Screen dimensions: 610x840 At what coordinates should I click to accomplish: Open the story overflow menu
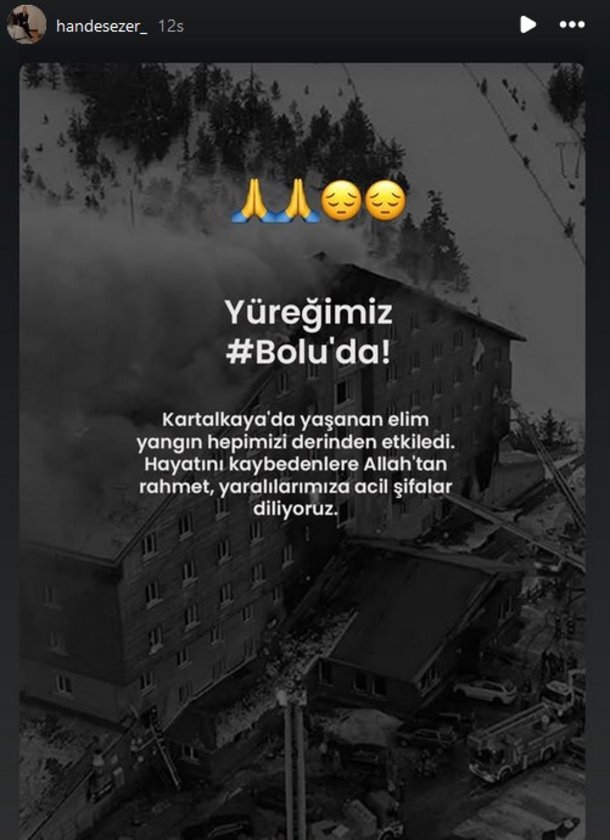pyautogui.click(x=572, y=24)
